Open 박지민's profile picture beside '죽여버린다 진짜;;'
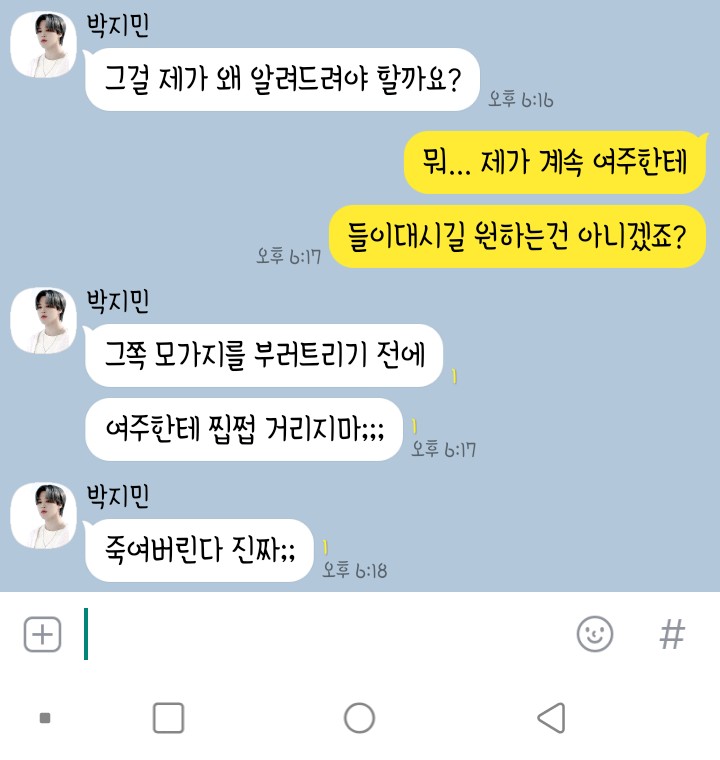The image size is (720, 760). pos(43,515)
